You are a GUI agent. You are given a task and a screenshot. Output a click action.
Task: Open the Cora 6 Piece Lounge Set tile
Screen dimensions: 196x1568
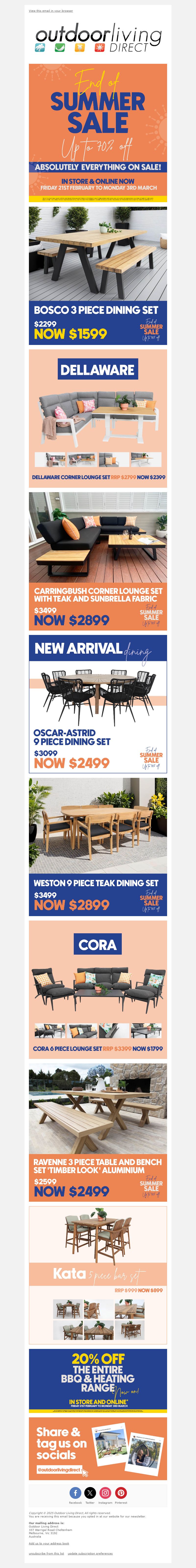click(98, 989)
